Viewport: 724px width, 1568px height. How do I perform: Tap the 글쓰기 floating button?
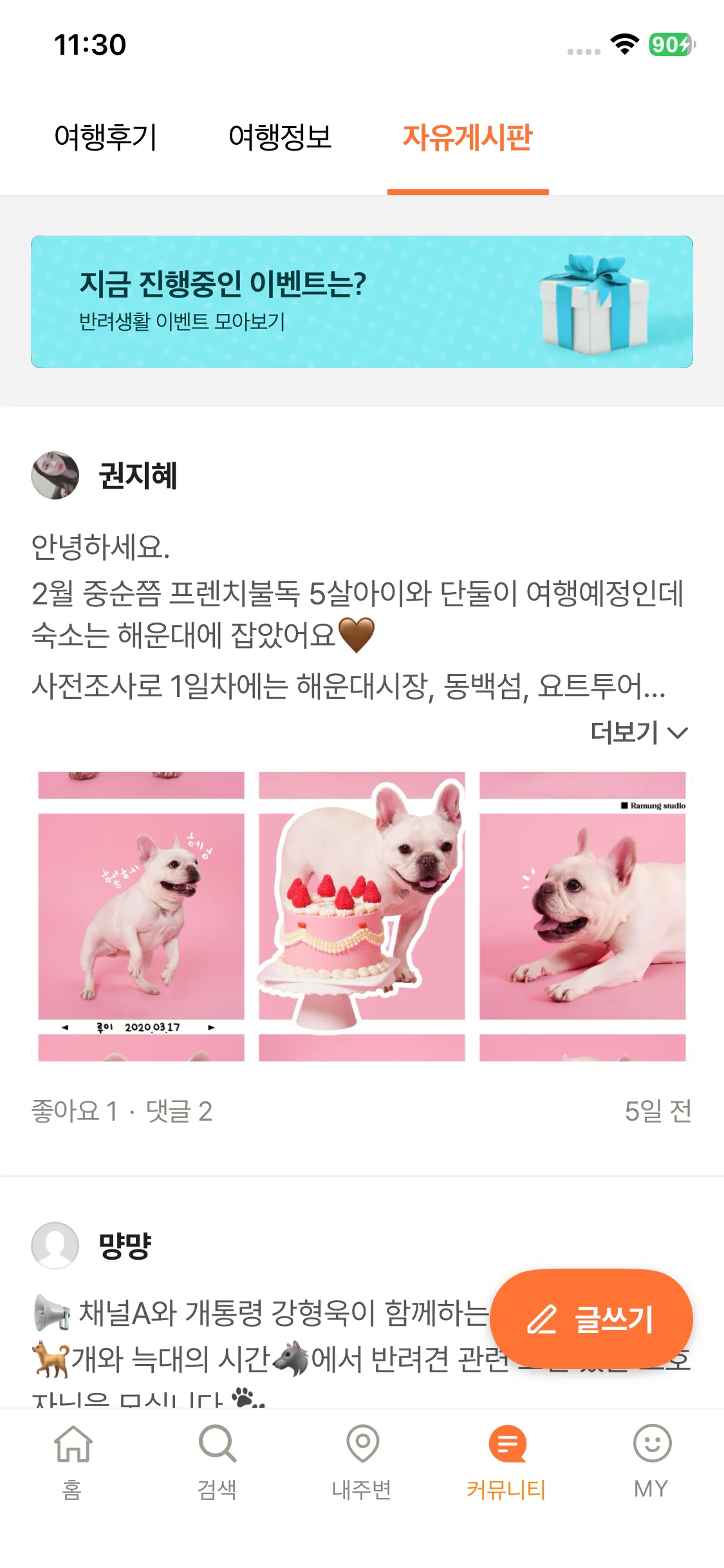(x=591, y=1319)
